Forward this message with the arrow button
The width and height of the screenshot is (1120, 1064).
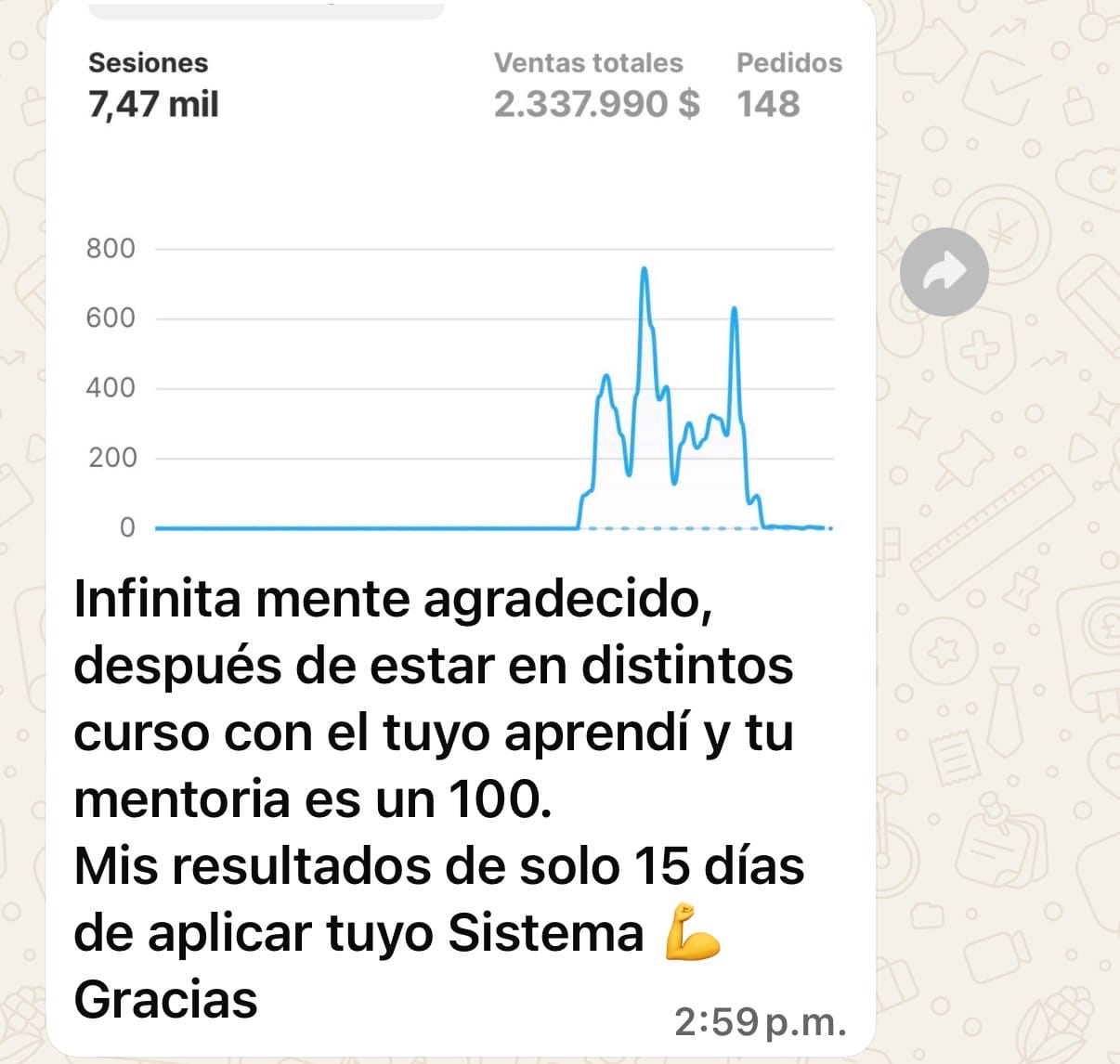[944, 272]
